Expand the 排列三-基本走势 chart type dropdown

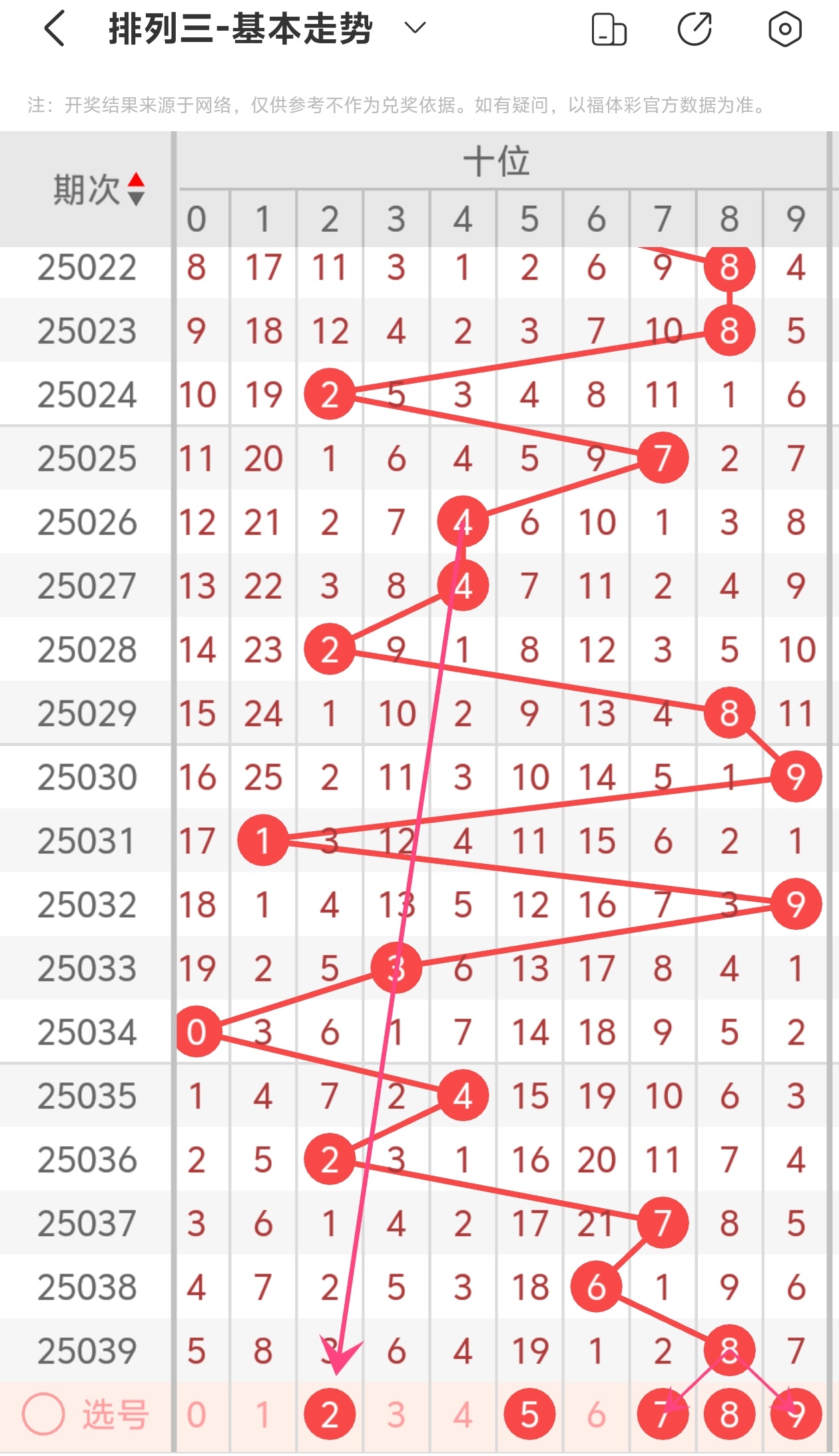pos(415,28)
